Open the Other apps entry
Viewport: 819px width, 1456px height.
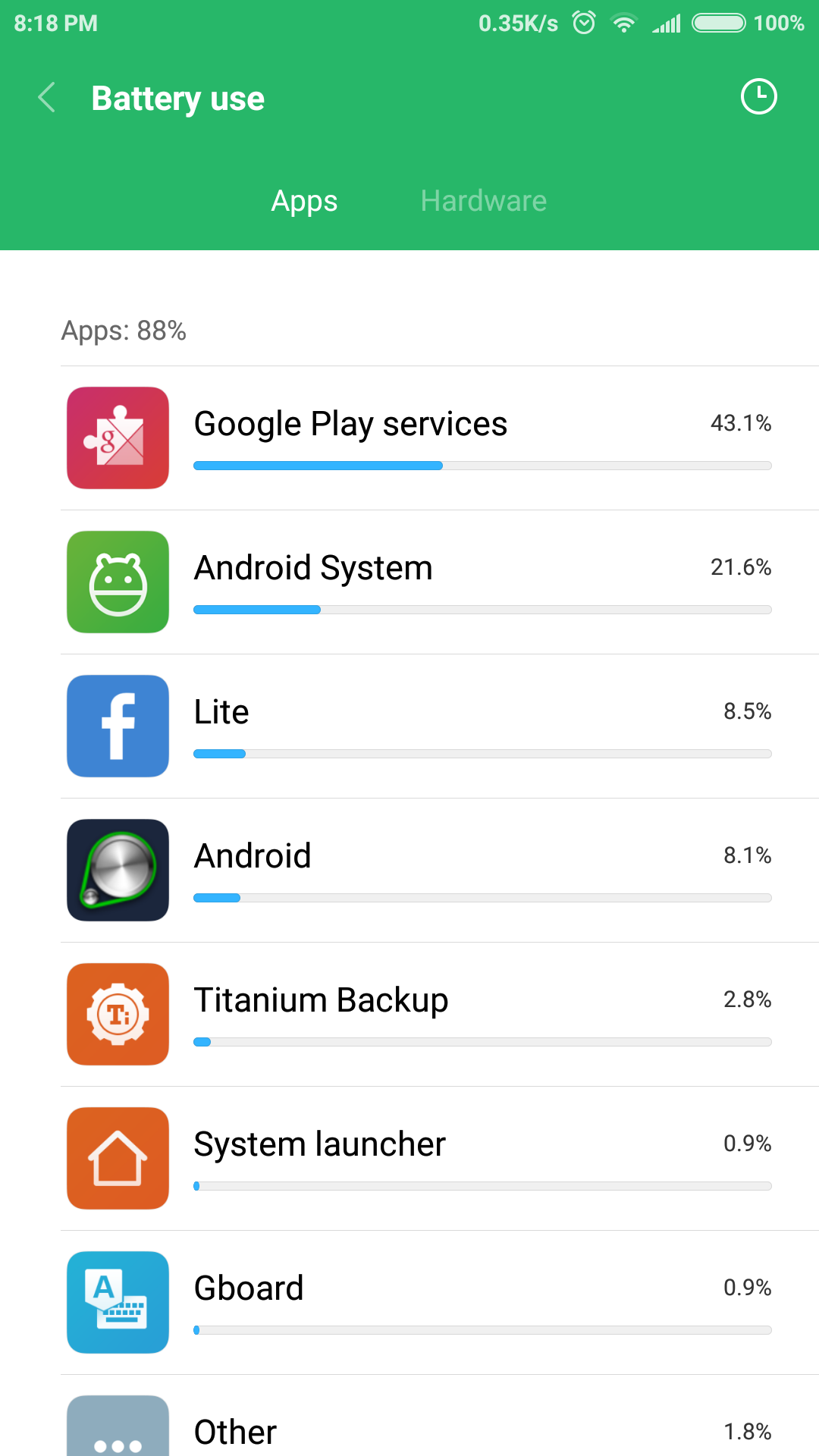coord(425,1429)
